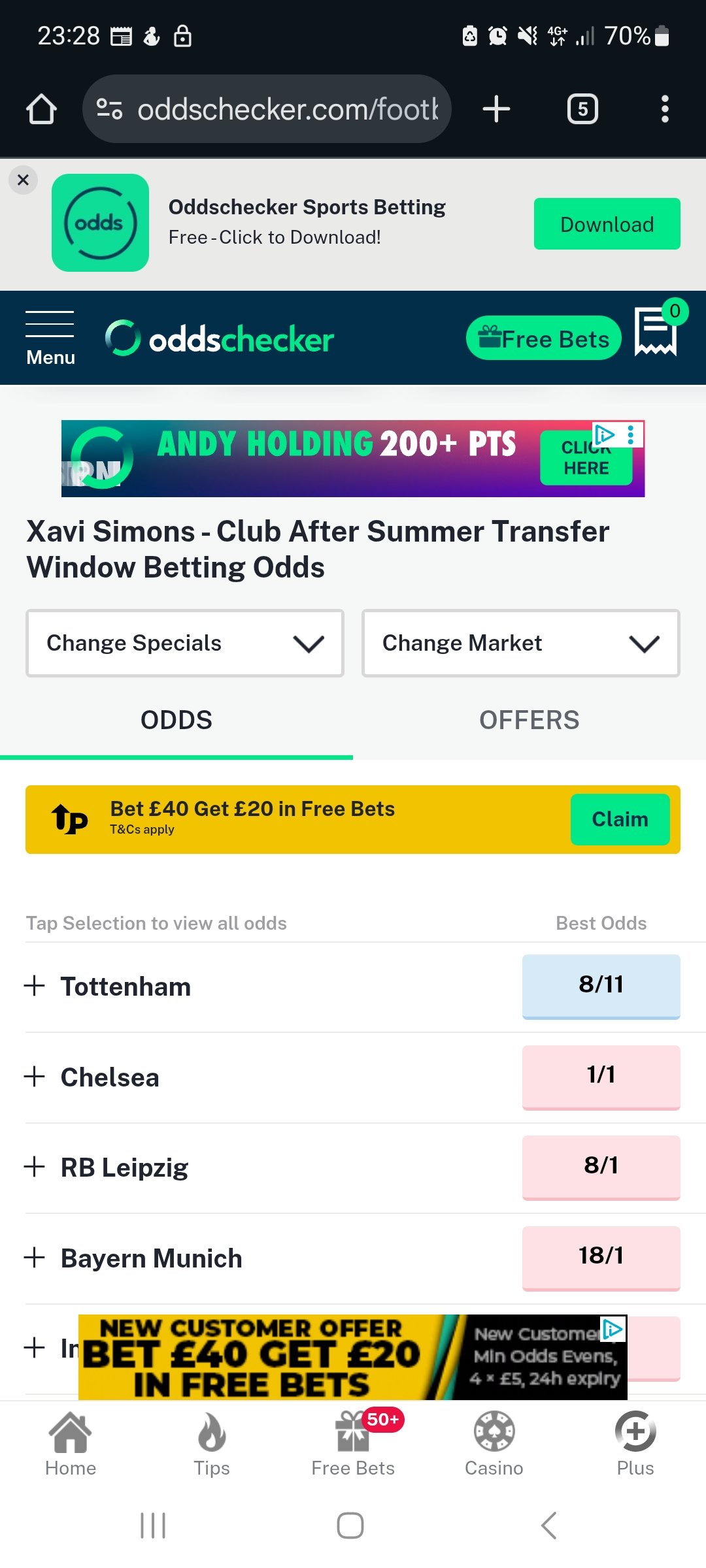Tap the green Download button
Viewport: 706px width, 1568px height.
(607, 224)
